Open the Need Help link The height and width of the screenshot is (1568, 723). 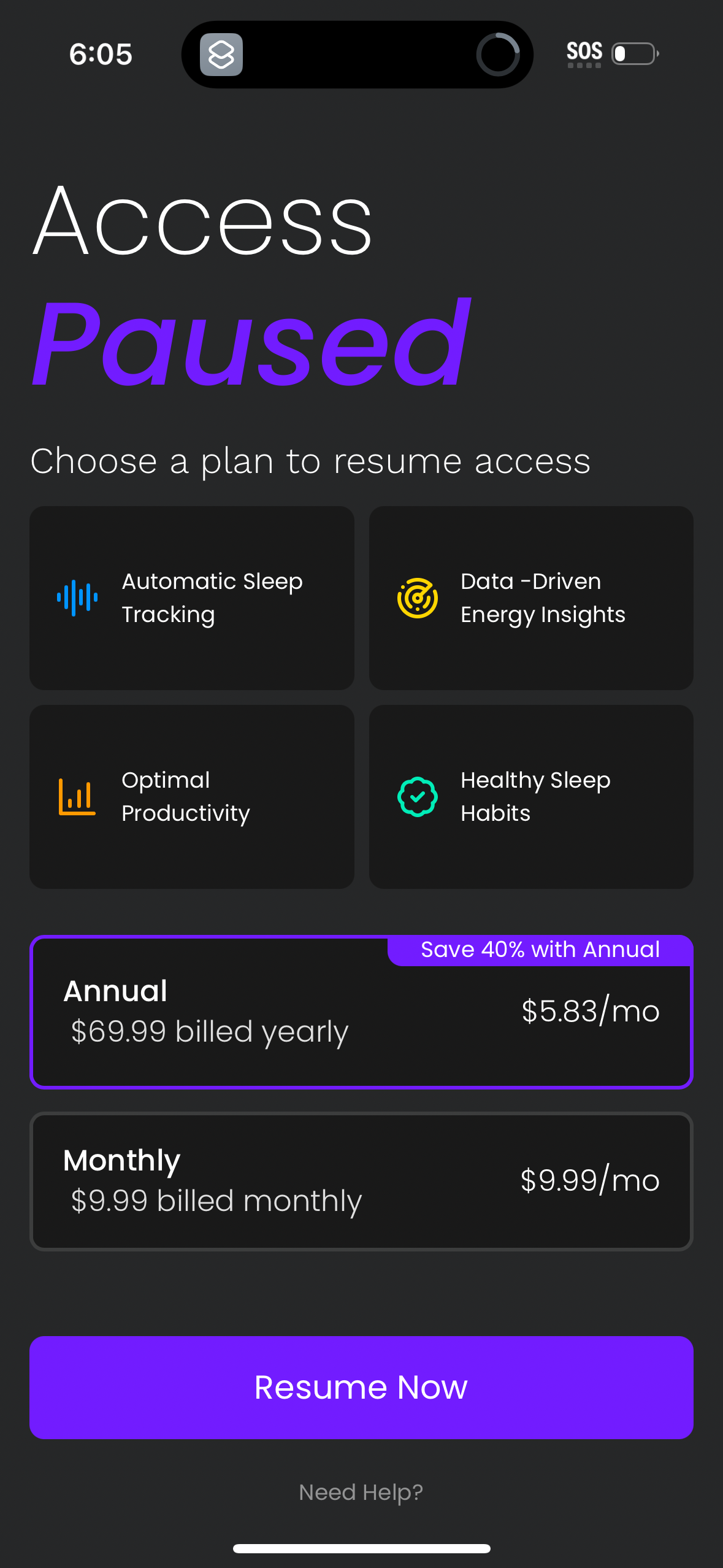coord(361,1492)
